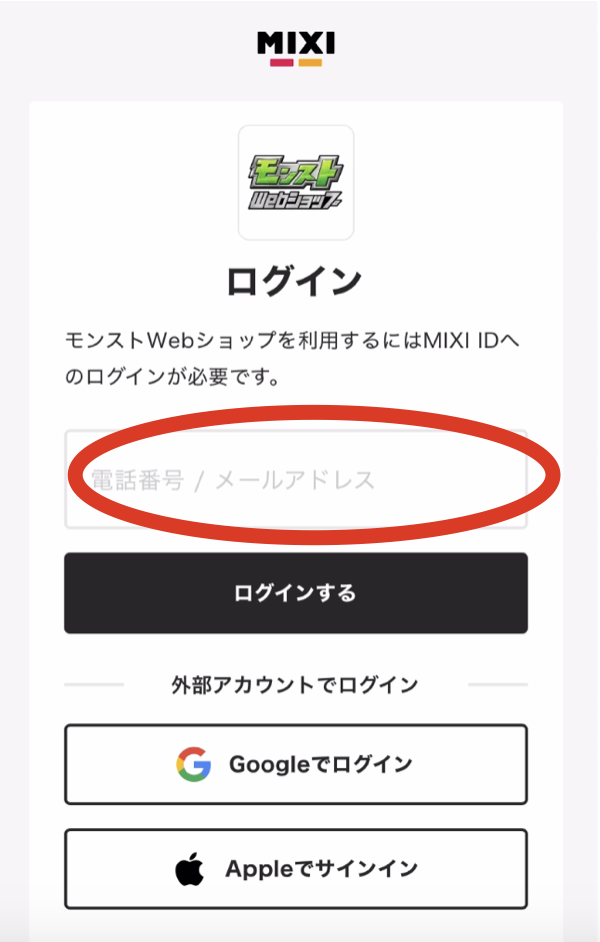
Task: Tap the ログインする button
Action: [x=295, y=593]
